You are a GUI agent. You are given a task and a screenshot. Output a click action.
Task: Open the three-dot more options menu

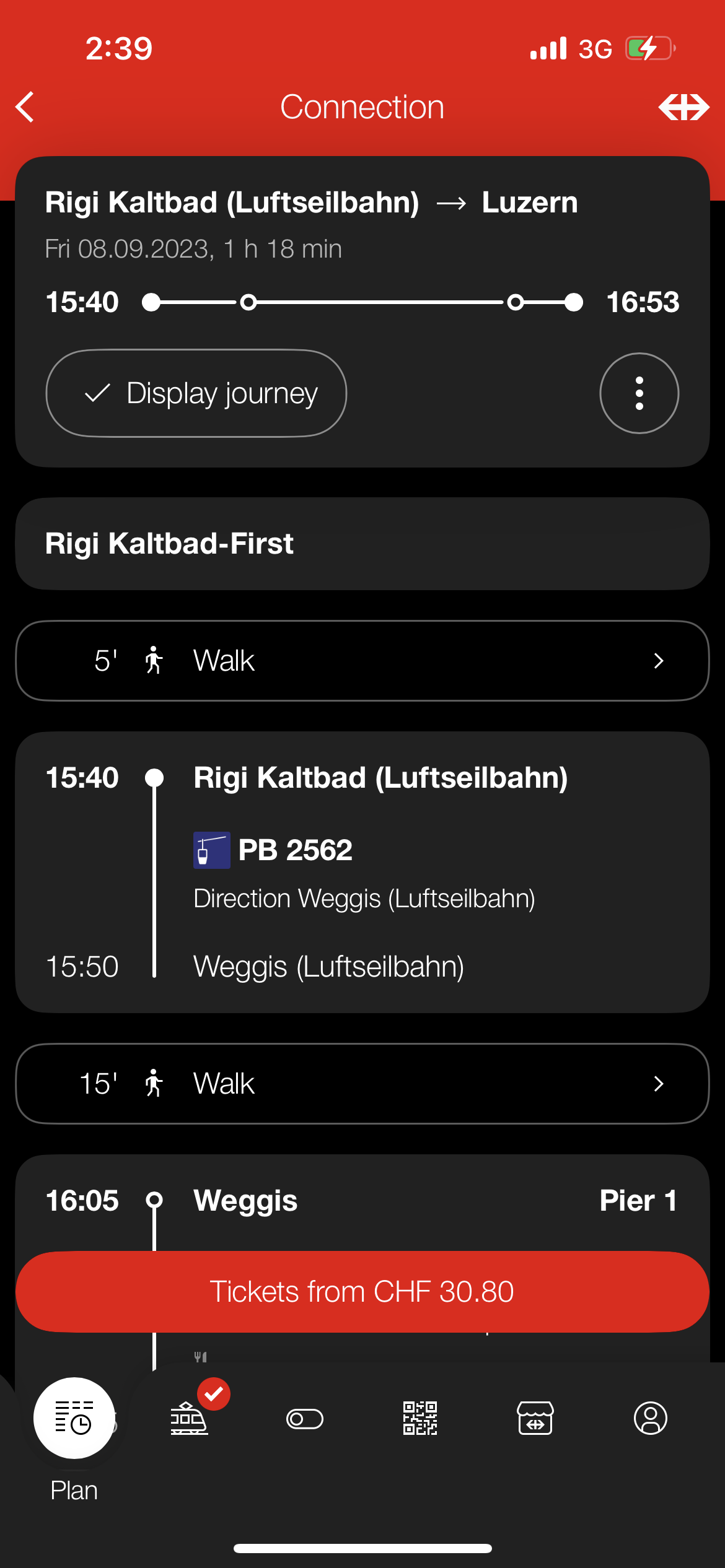(639, 393)
